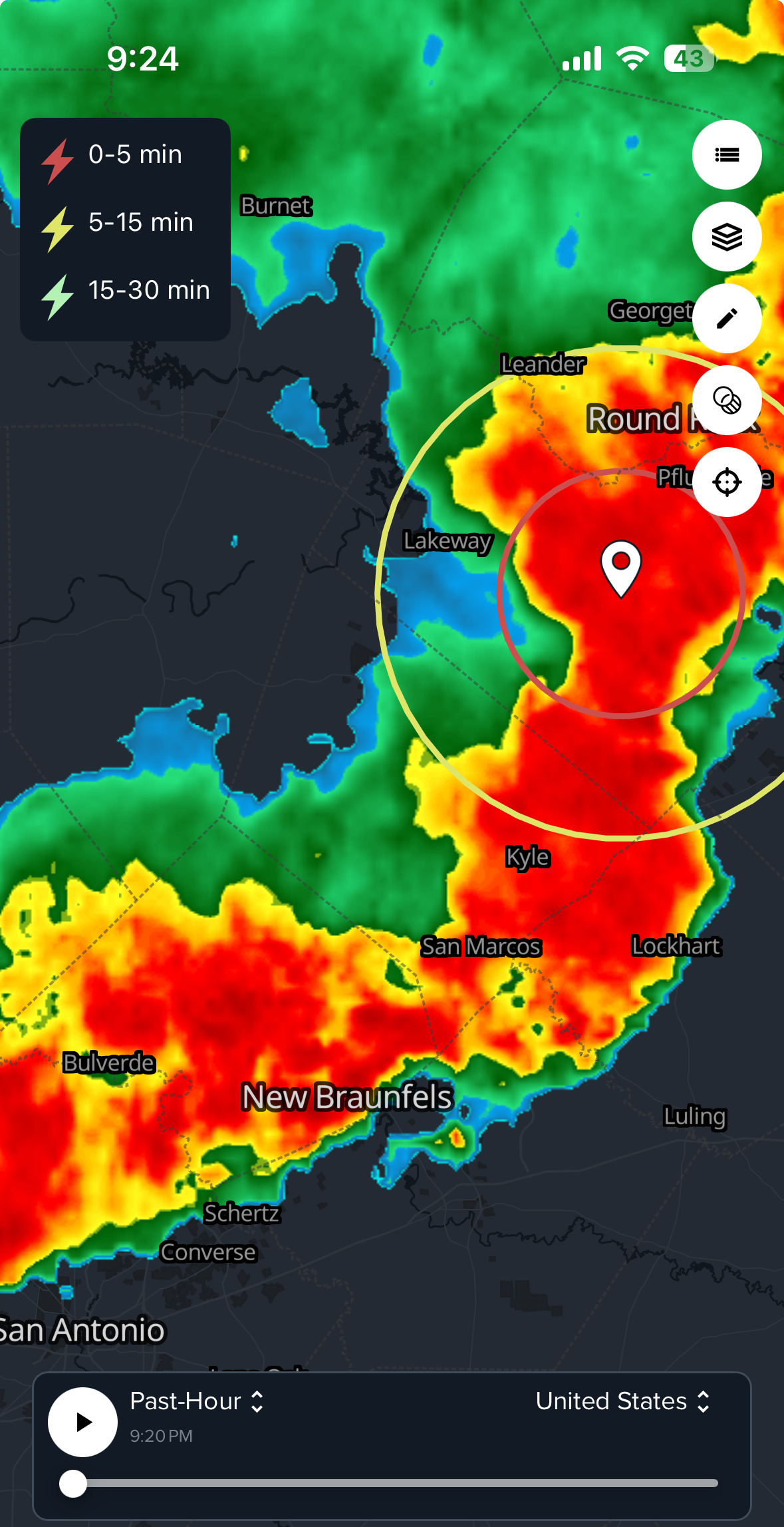Center map on my location
Viewport: 784px width, 1527px height.
pyautogui.click(x=727, y=482)
